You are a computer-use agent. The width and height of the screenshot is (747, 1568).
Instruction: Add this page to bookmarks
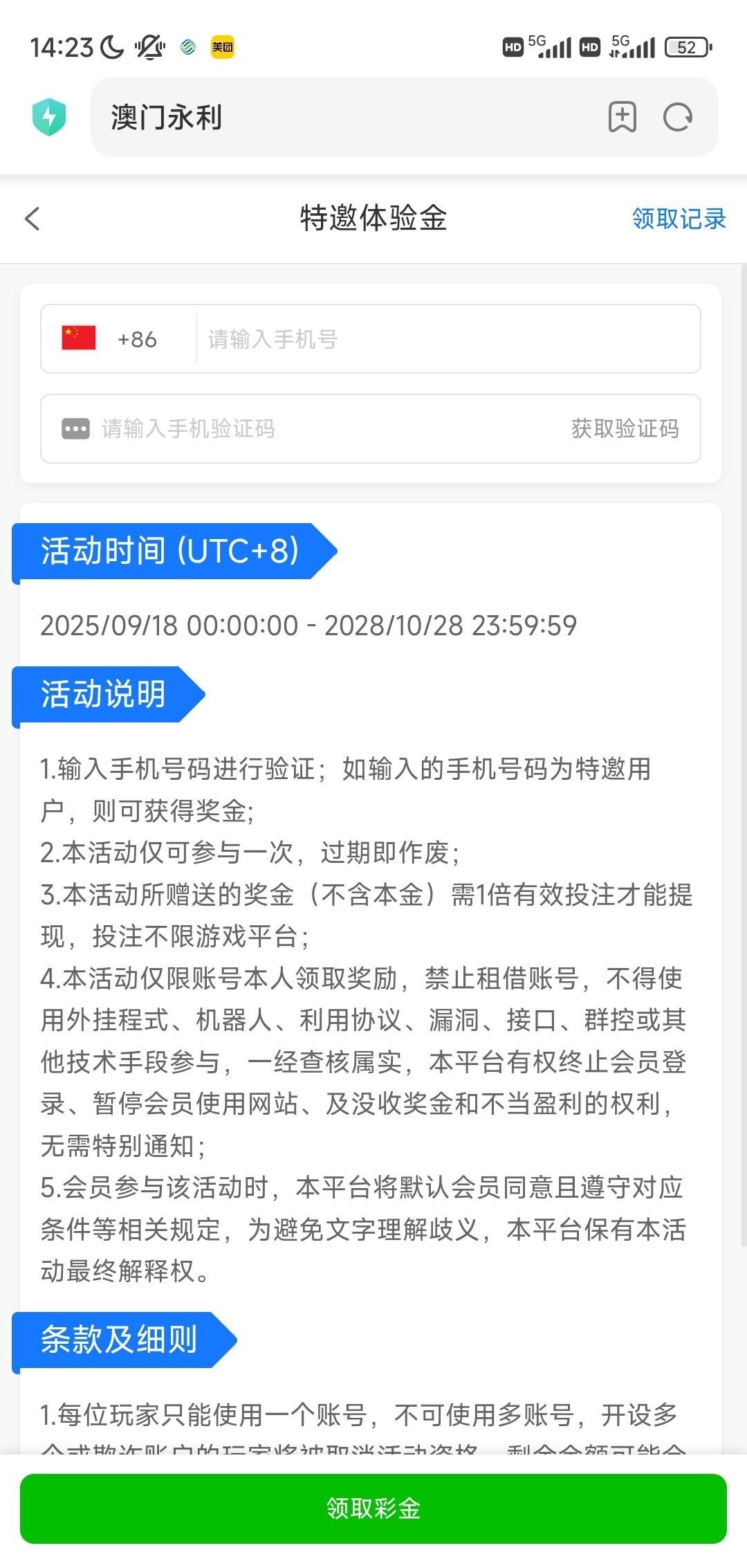click(622, 117)
